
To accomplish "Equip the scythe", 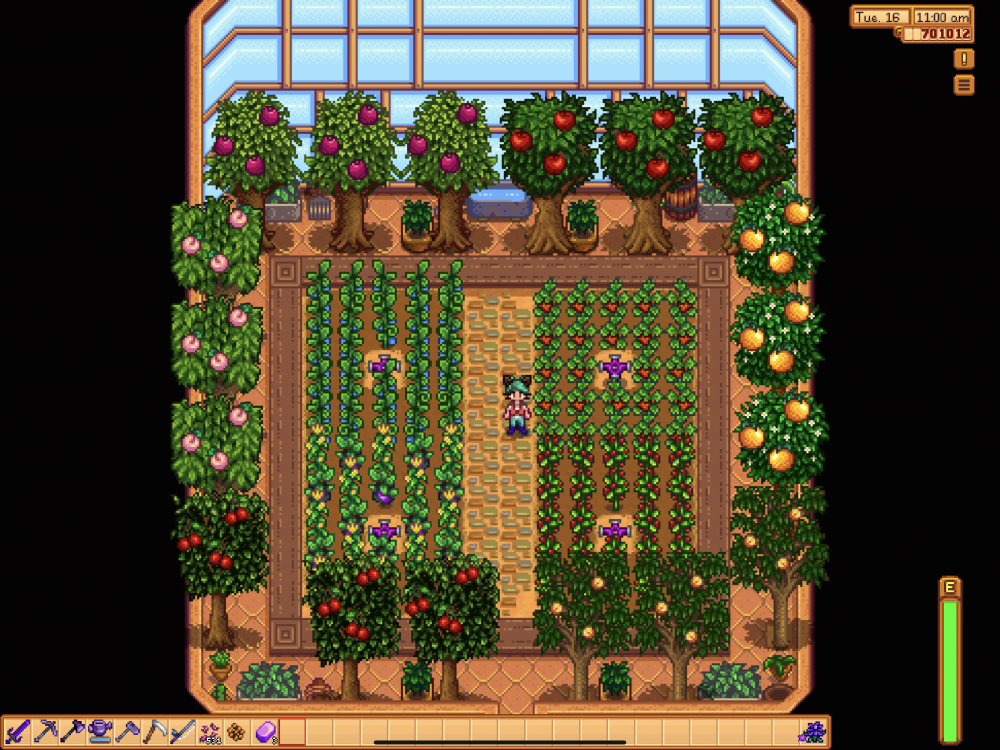I will 155,732.
